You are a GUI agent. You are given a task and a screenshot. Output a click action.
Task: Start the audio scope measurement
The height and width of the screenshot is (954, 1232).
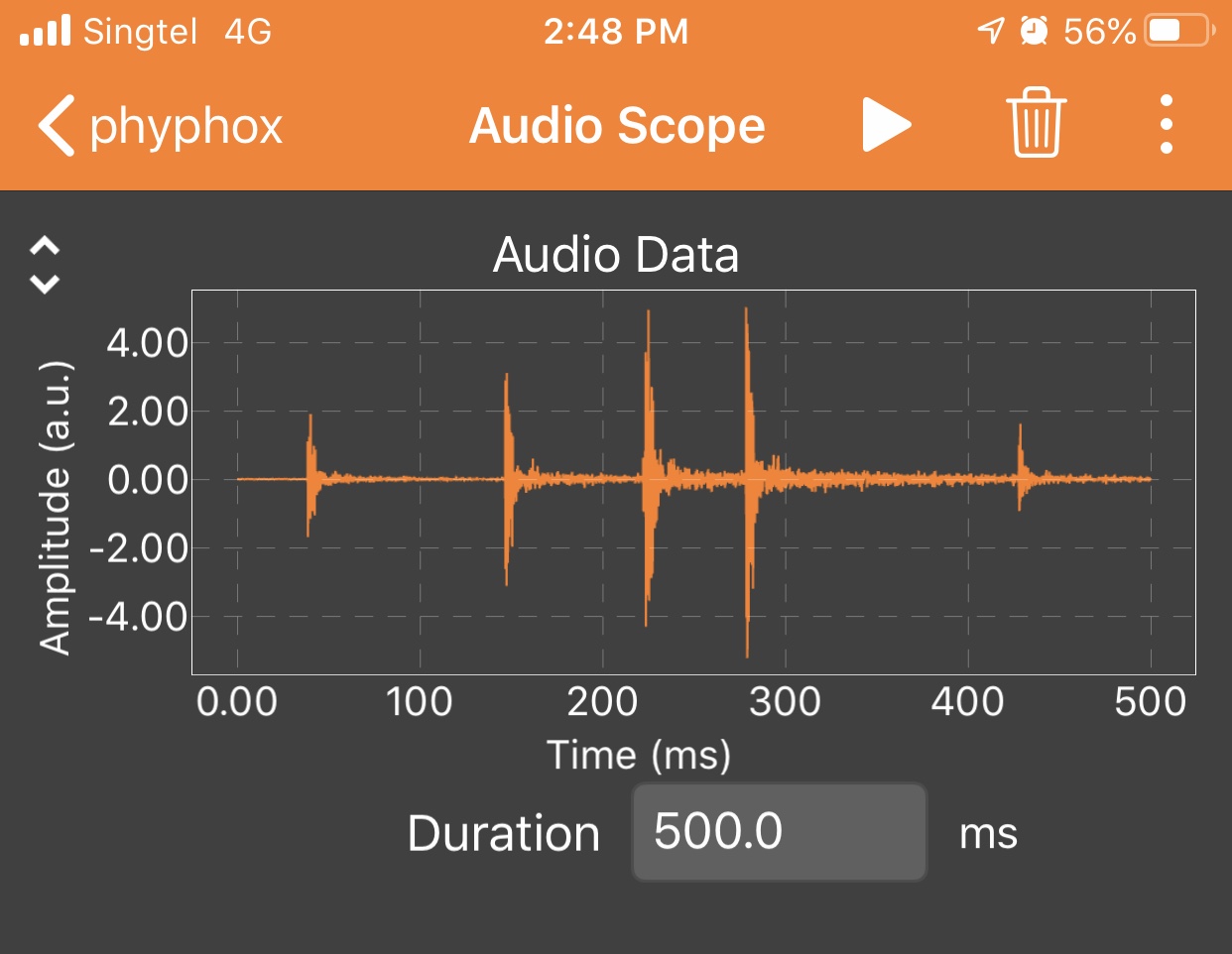(x=886, y=125)
